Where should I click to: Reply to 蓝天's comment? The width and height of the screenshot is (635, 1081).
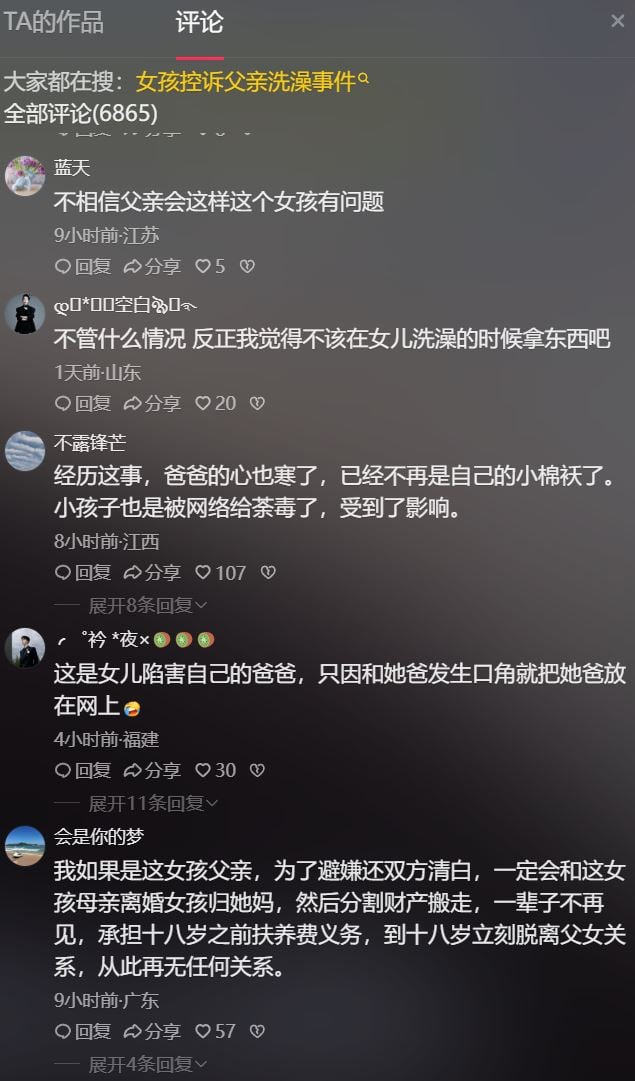pos(83,266)
